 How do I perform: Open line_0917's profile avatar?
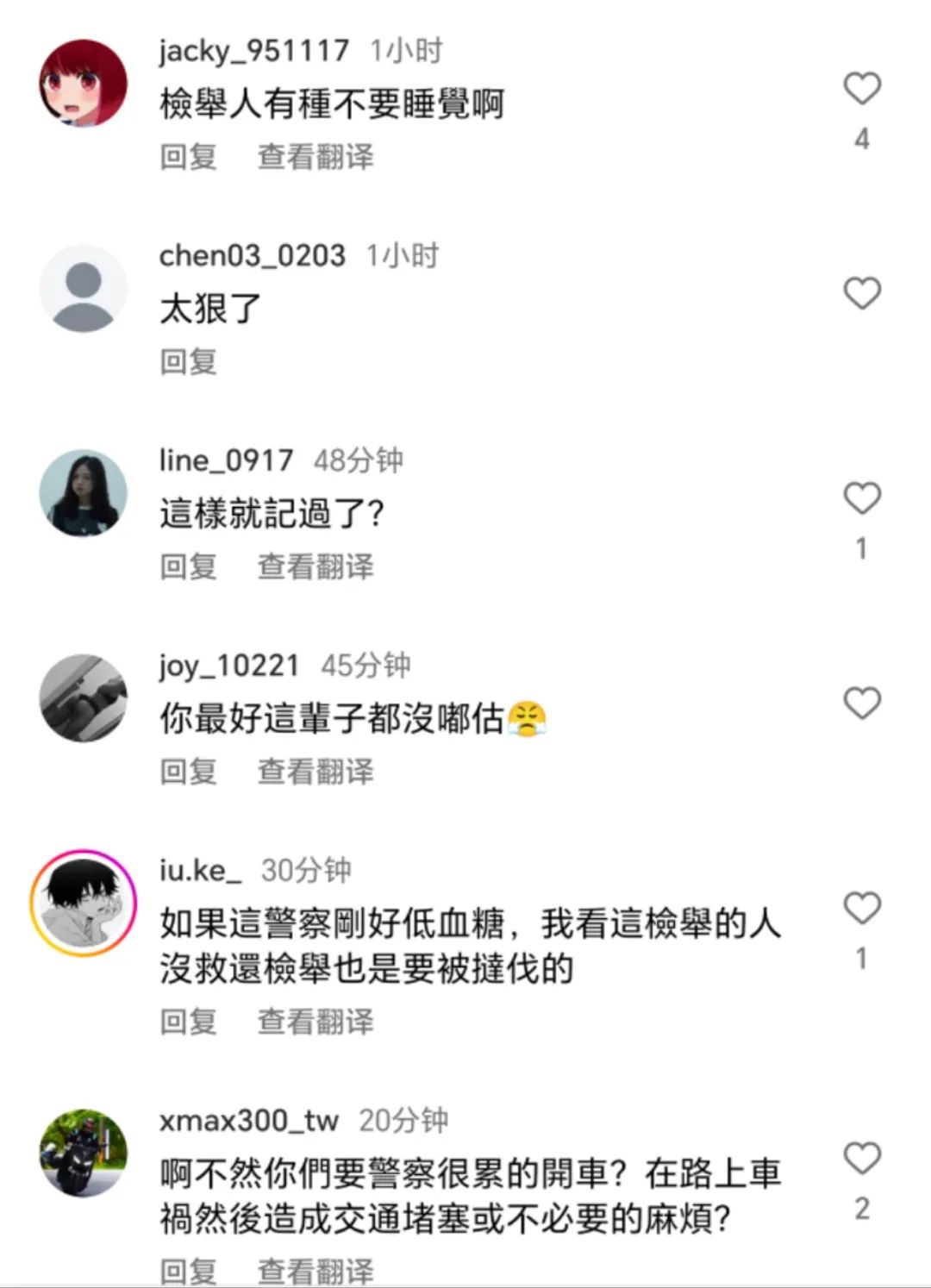pyautogui.click(x=84, y=492)
